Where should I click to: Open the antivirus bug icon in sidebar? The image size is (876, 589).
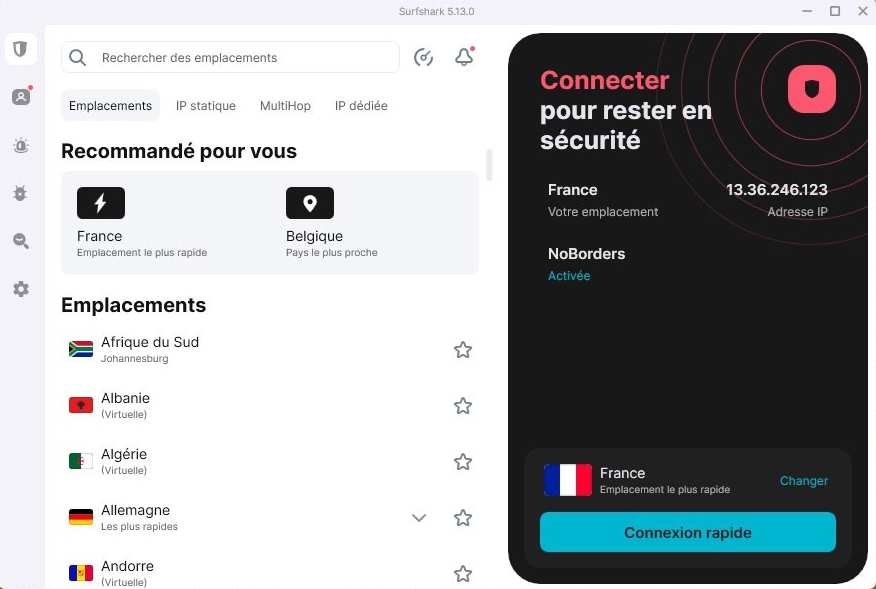[21, 193]
